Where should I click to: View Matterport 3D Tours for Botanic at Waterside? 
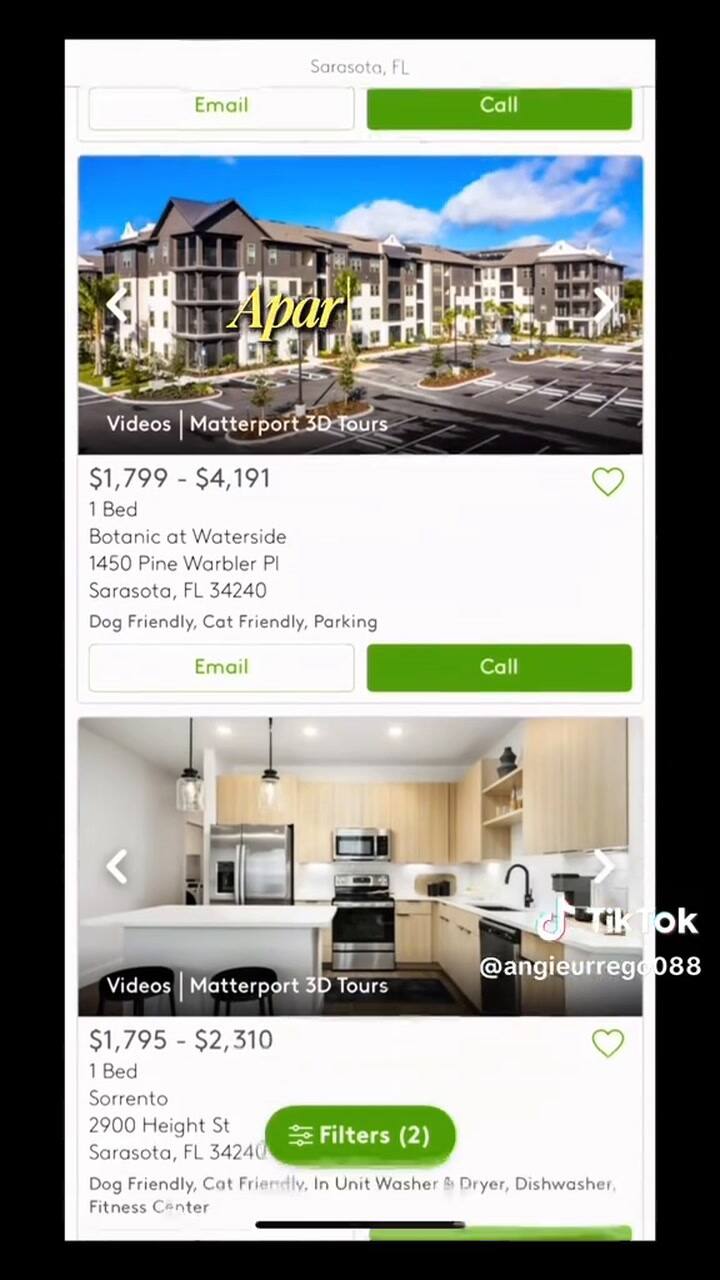click(288, 424)
